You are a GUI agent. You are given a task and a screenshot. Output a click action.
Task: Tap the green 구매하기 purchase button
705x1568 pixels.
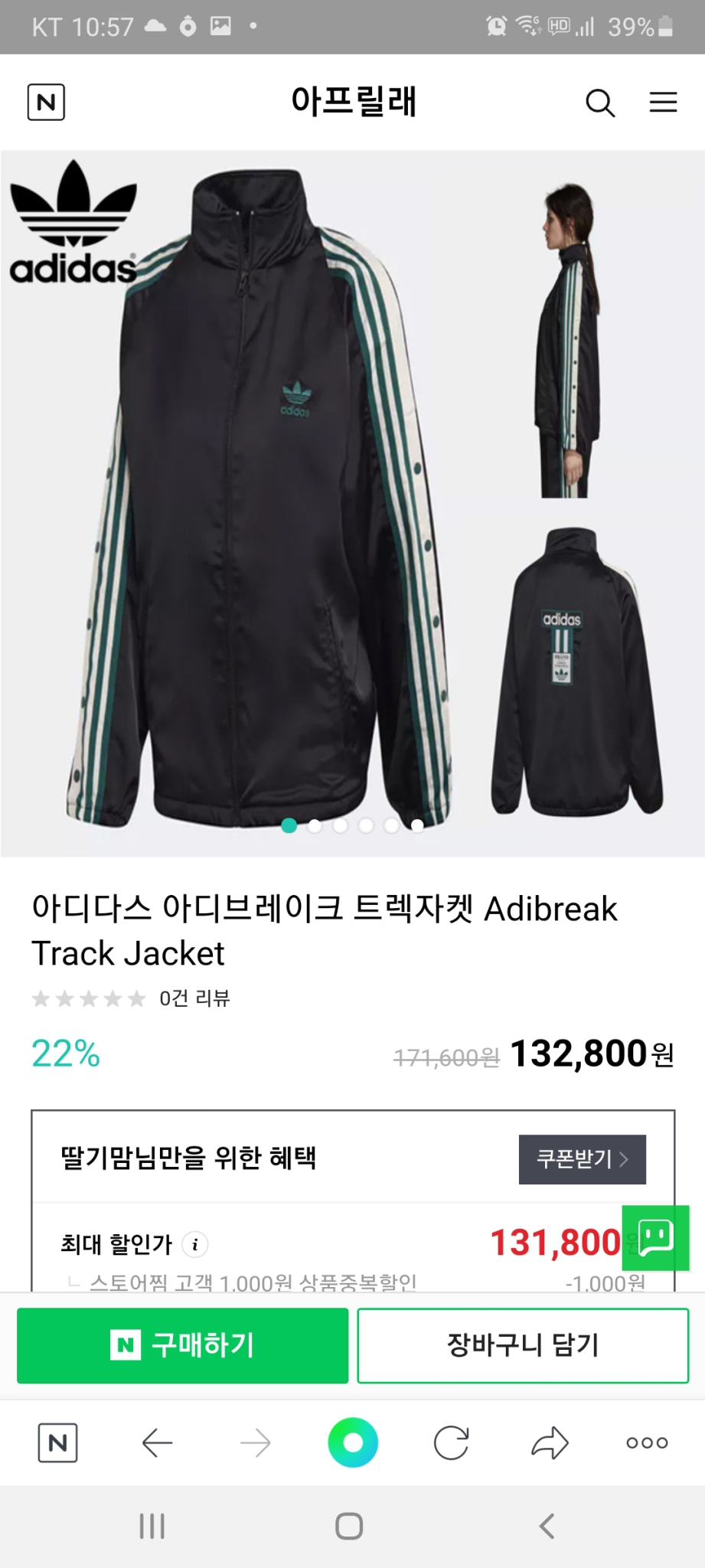click(x=181, y=1345)
